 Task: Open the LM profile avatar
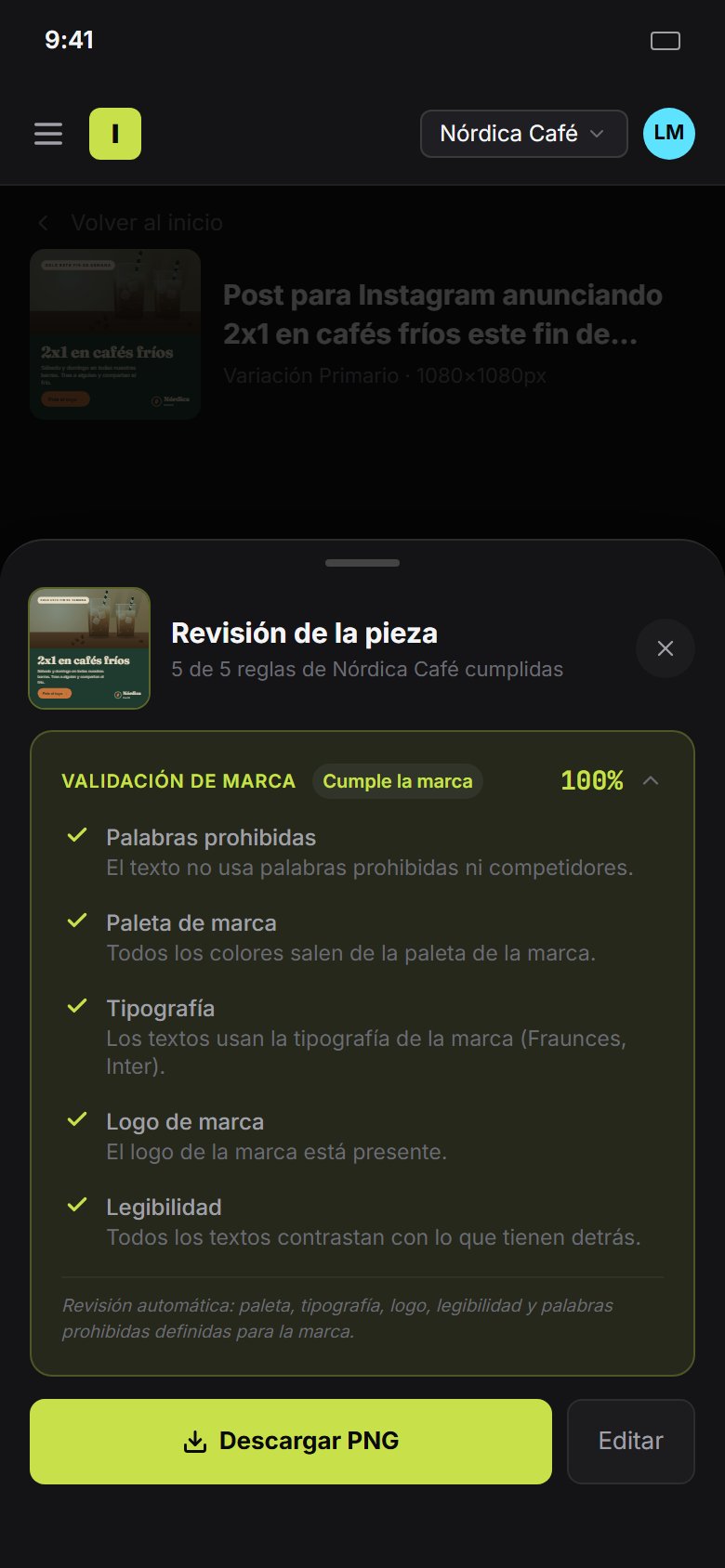point(669,134)
